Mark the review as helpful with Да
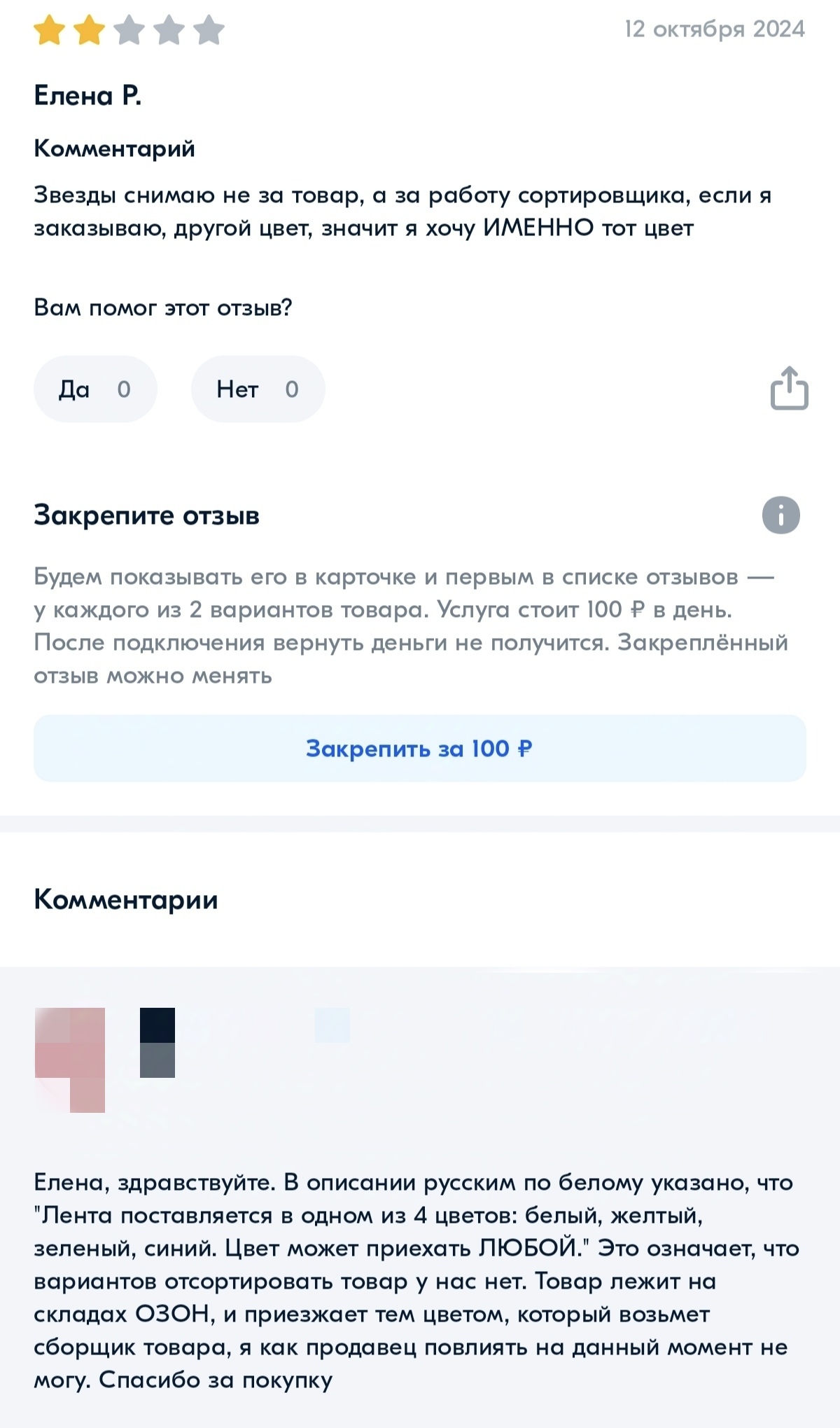Image resolution: width=840 pixels, height=1428 pixels. pos(95,389)
